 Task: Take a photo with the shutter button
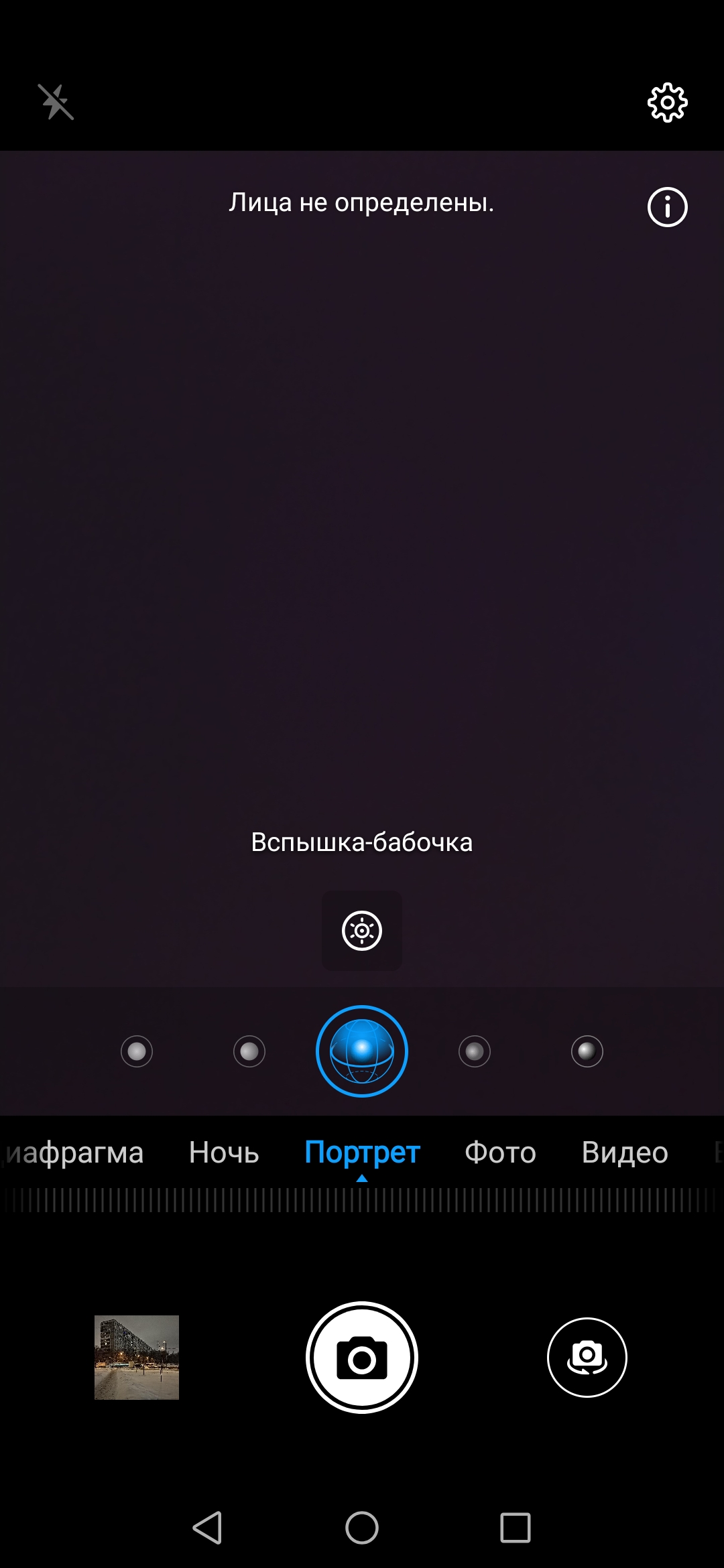click(x=362, y=1358)
